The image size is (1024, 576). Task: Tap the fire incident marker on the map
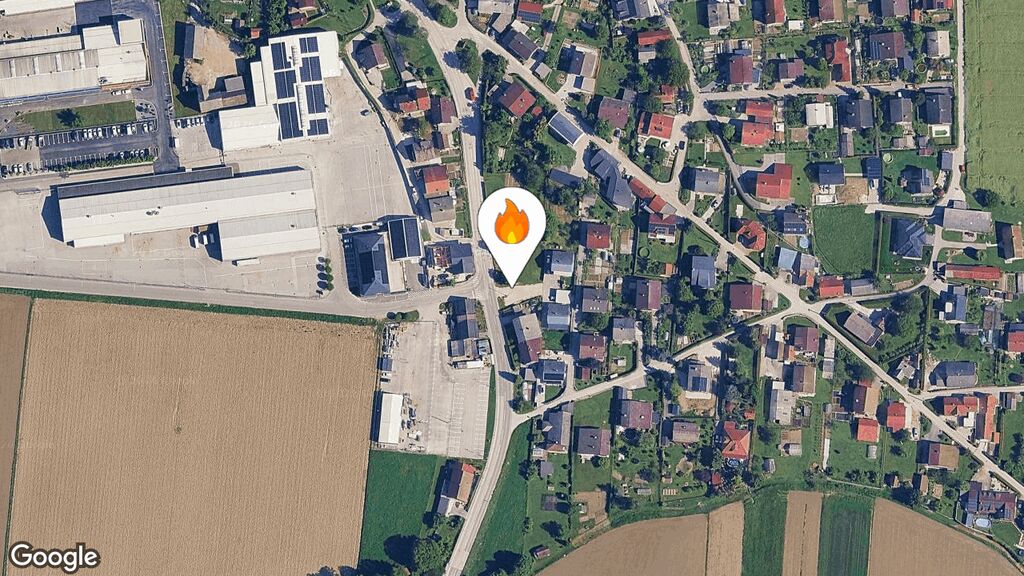pyautogui.click(x=511, y=226)
